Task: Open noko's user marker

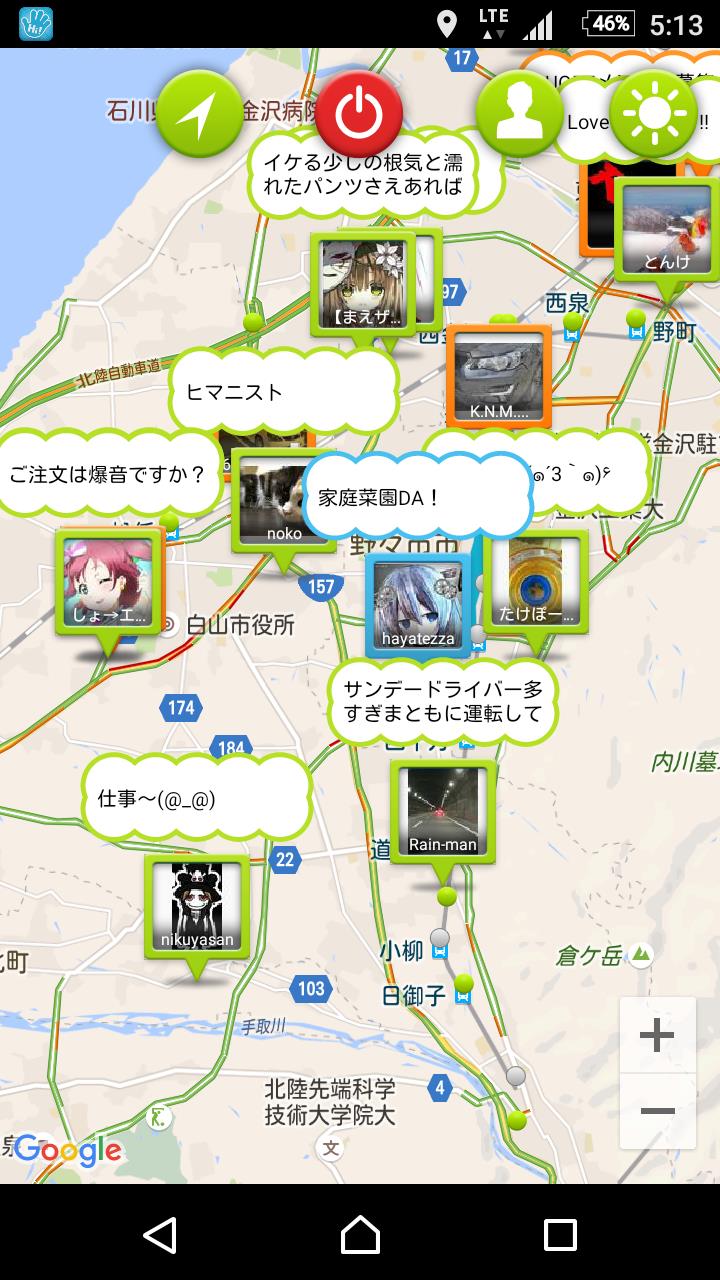Action: 284,502
